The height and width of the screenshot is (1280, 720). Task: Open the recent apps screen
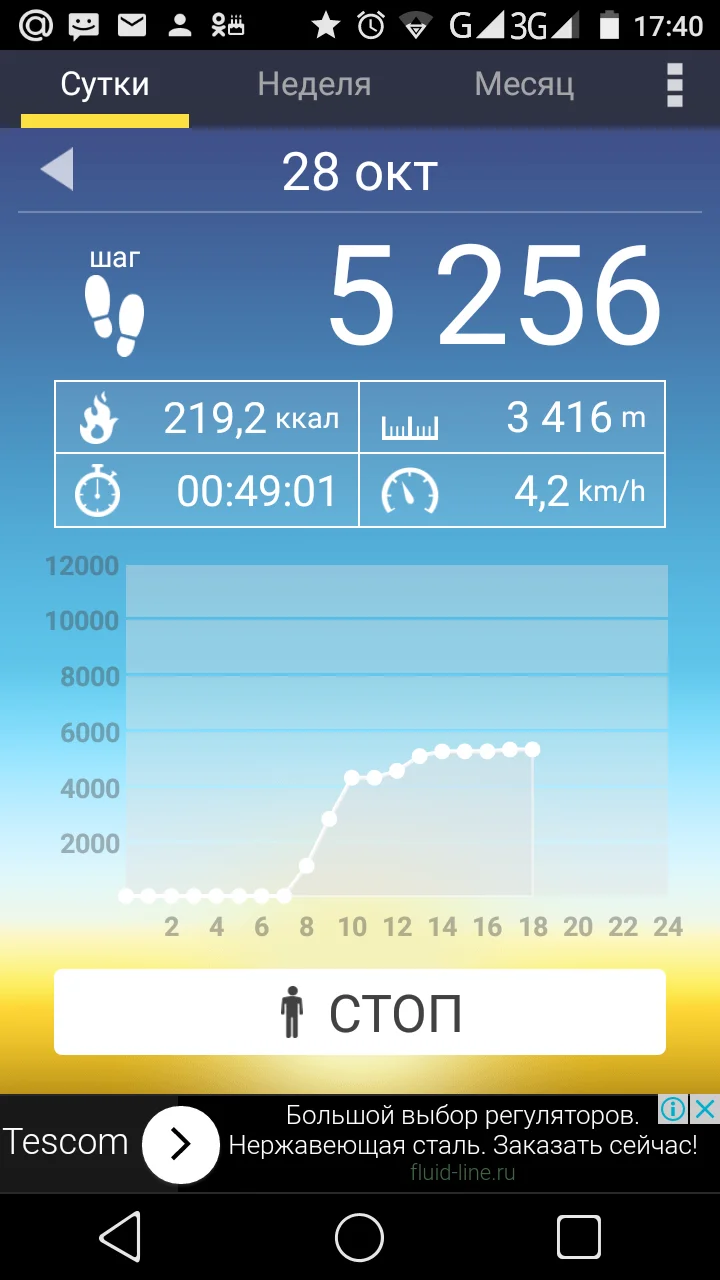point(578,1238)
